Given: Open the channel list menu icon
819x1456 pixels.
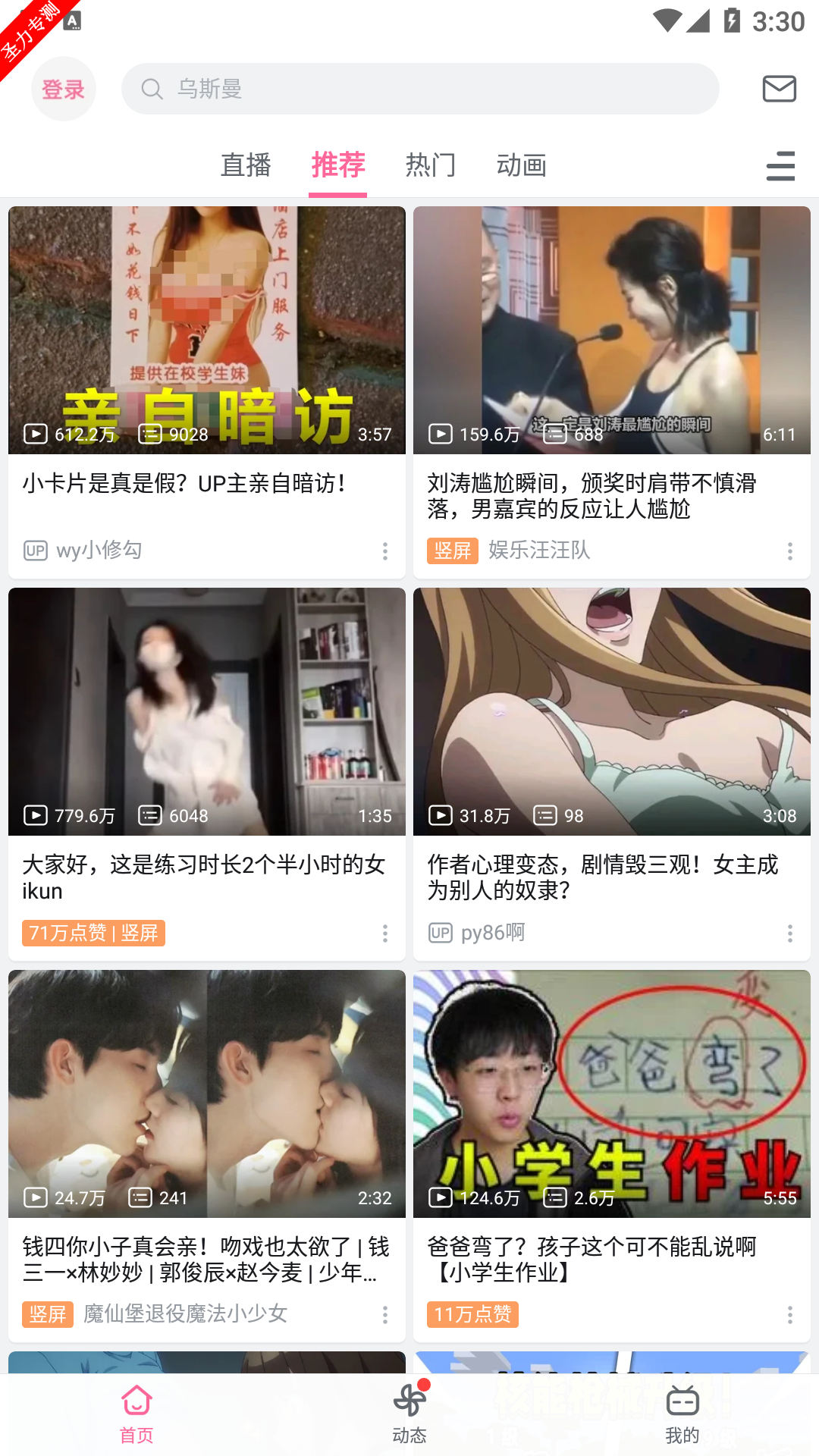Looking at the screenshot, I should pyautogui.click(x=780, y=166).
